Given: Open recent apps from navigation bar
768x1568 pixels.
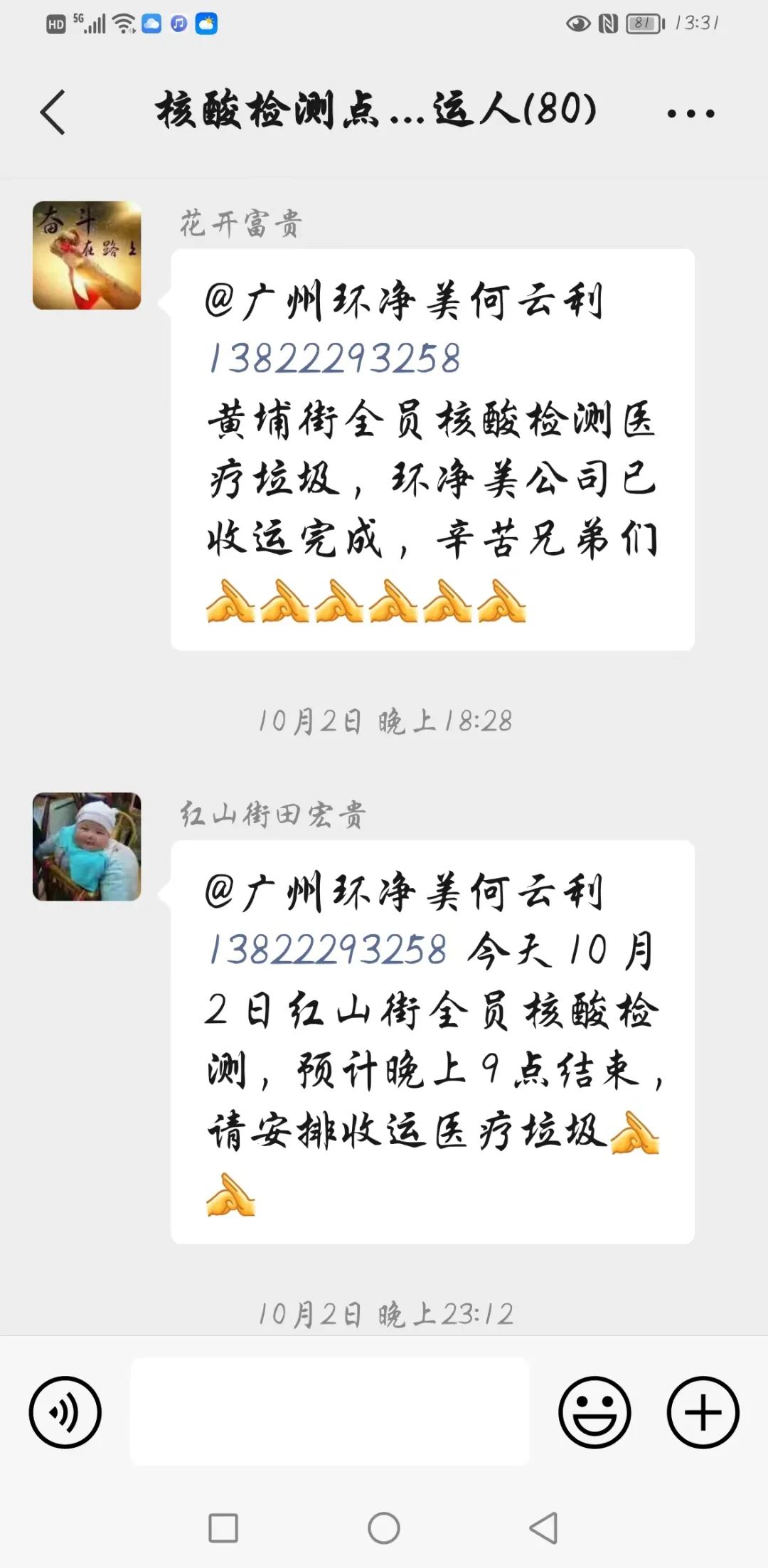Looking at the screenshot, I should pyautogui.click(x=223, y=1527).
